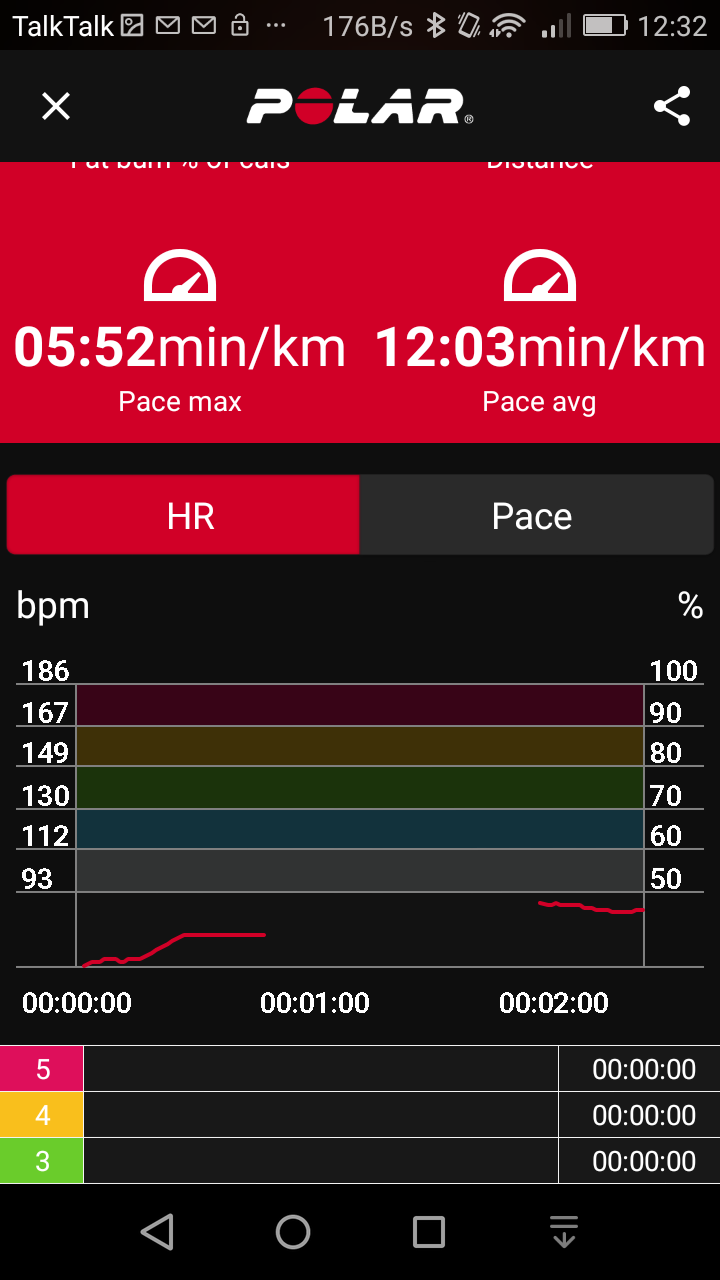Close the training summary screen

coord(56,106)
